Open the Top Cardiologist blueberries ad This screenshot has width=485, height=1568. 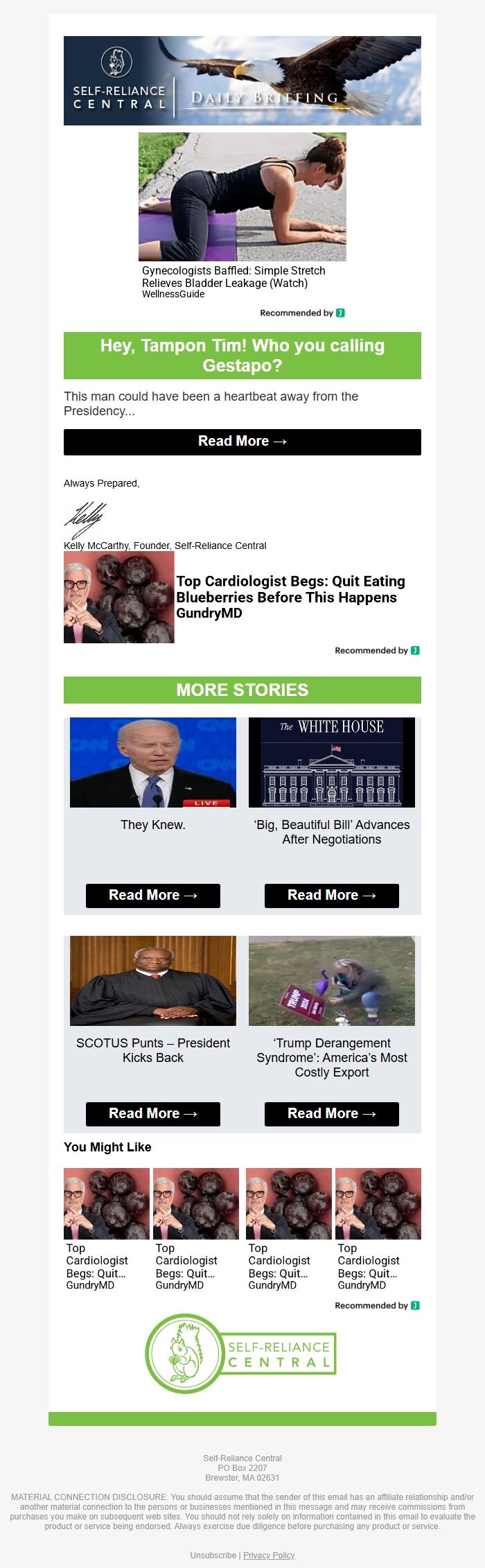[x=290, y=589]
